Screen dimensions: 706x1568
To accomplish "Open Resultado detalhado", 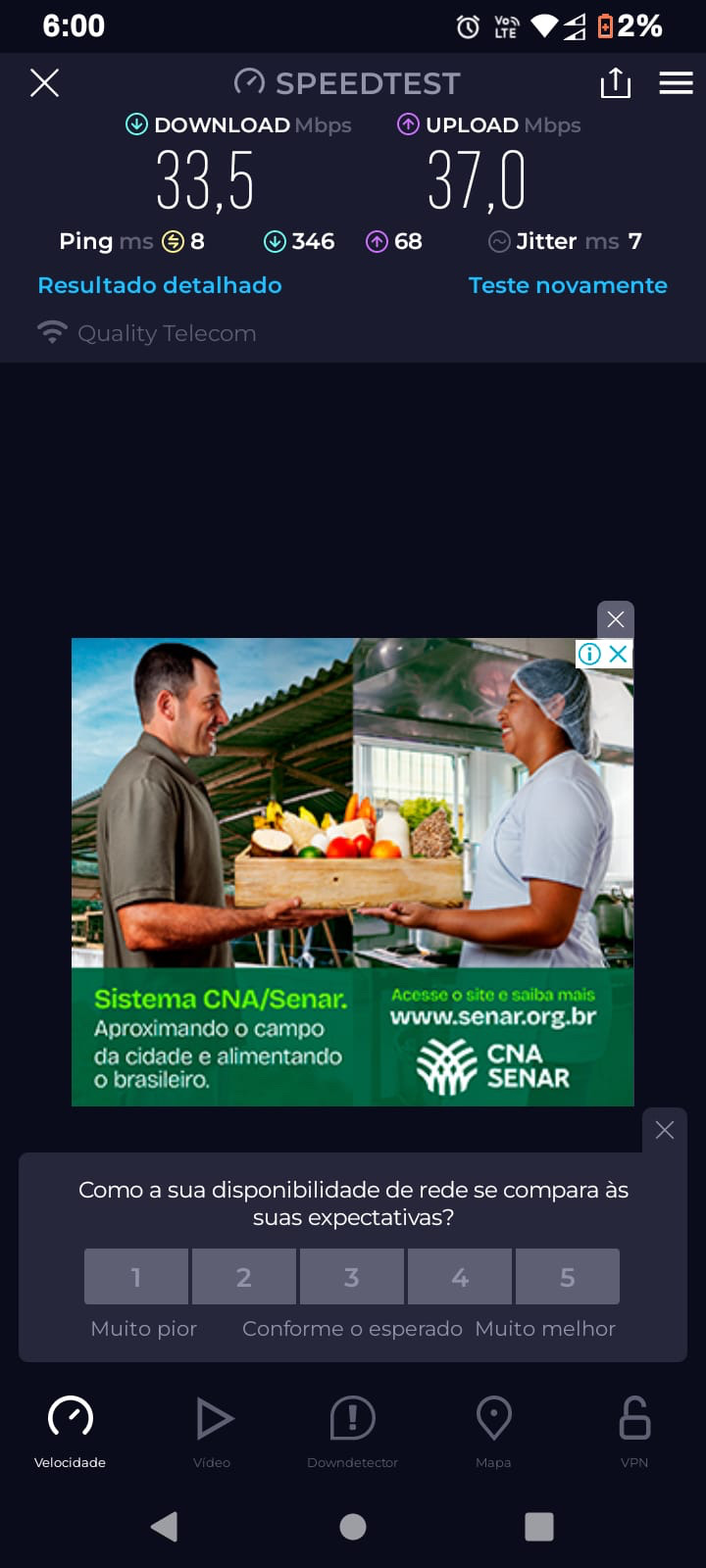I will point(160,285).
